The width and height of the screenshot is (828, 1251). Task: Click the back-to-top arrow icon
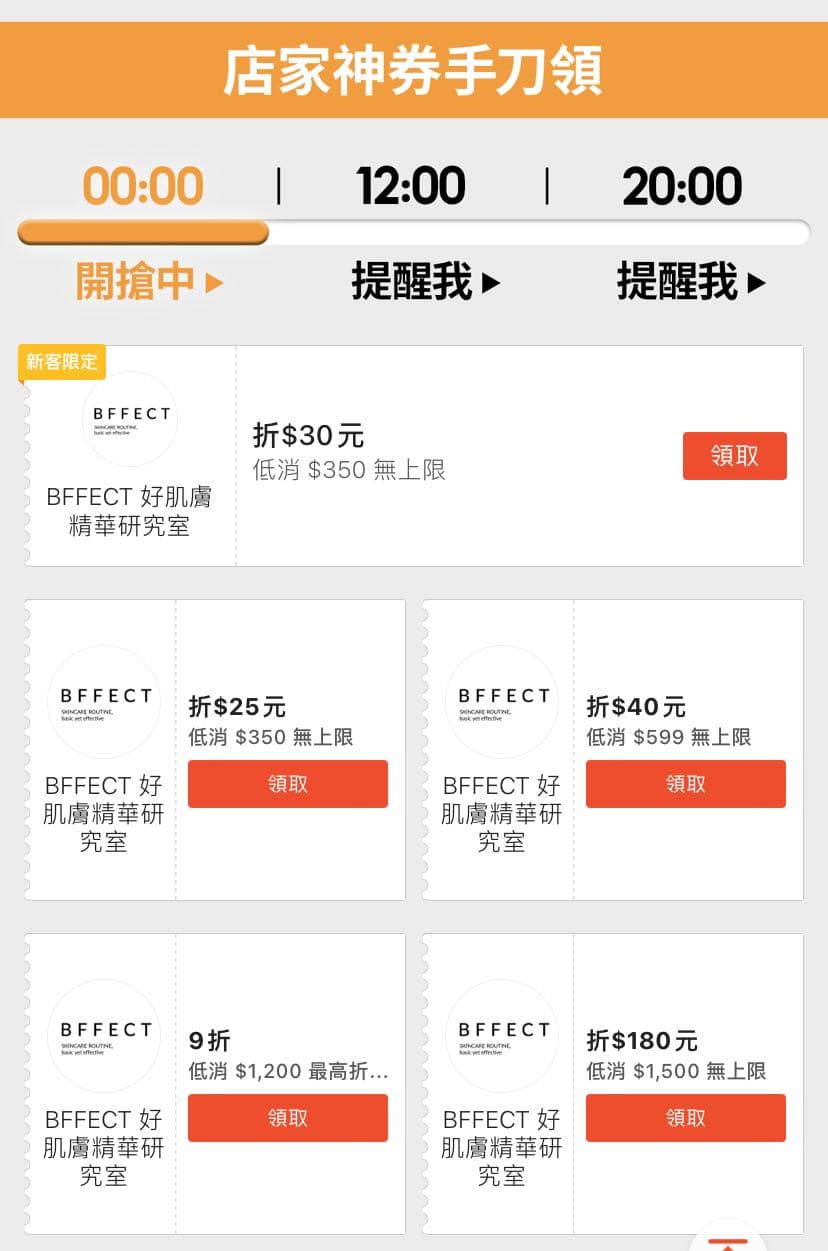(x=727, y=1240)
